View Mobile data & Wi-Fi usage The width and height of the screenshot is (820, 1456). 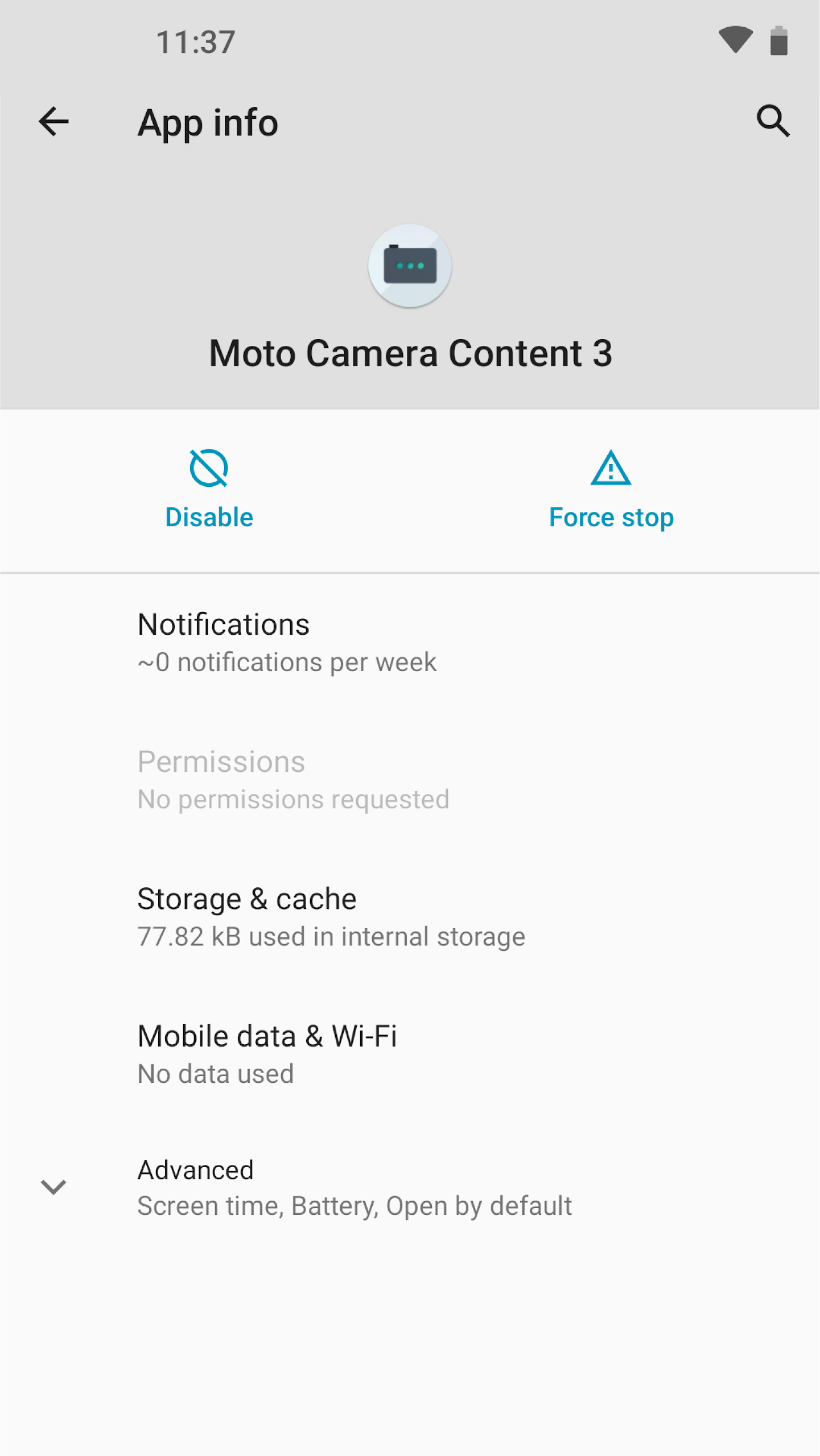pos(410,1054)
